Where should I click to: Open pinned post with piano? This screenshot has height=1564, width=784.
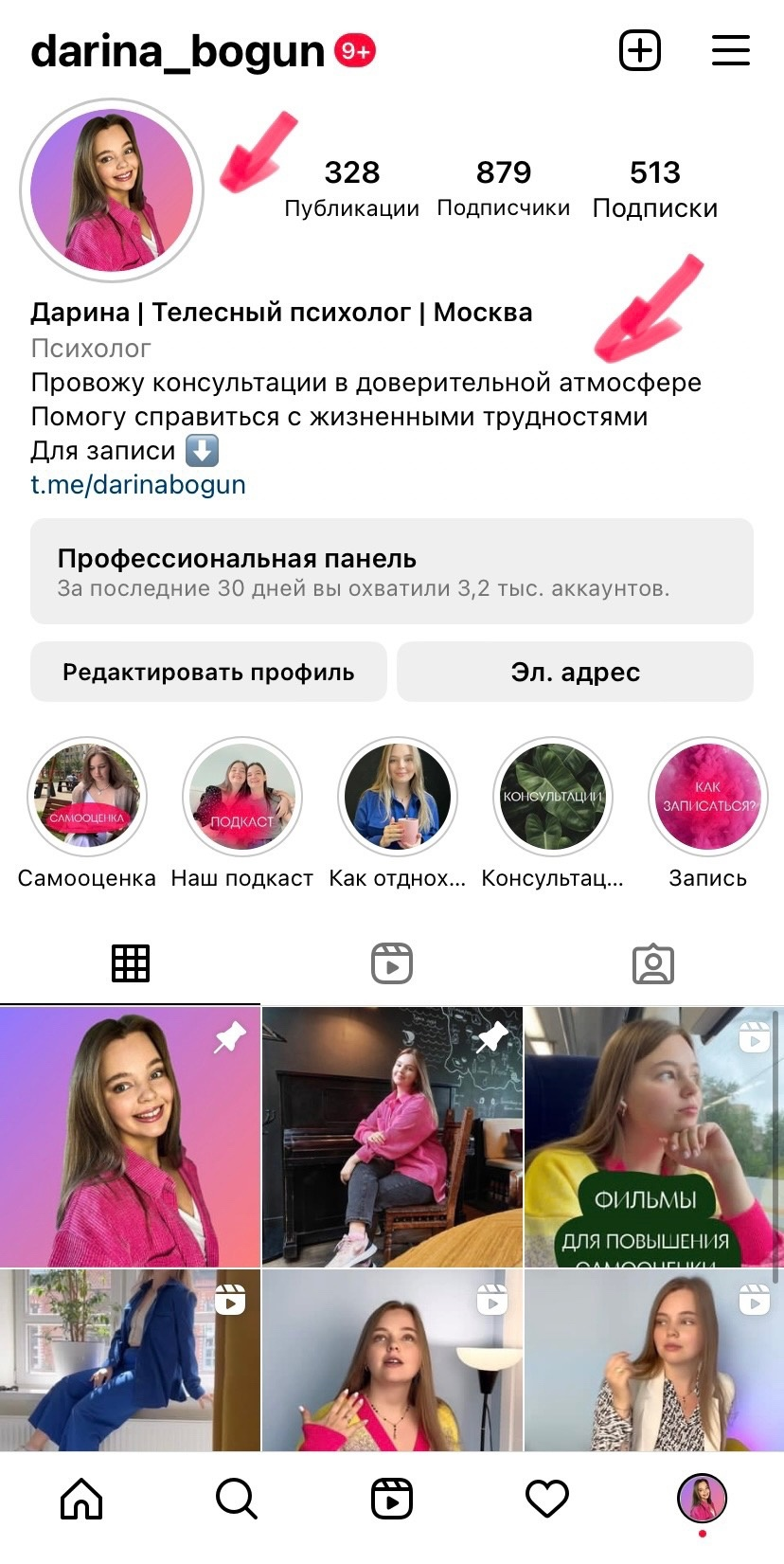coord(392,1137)
